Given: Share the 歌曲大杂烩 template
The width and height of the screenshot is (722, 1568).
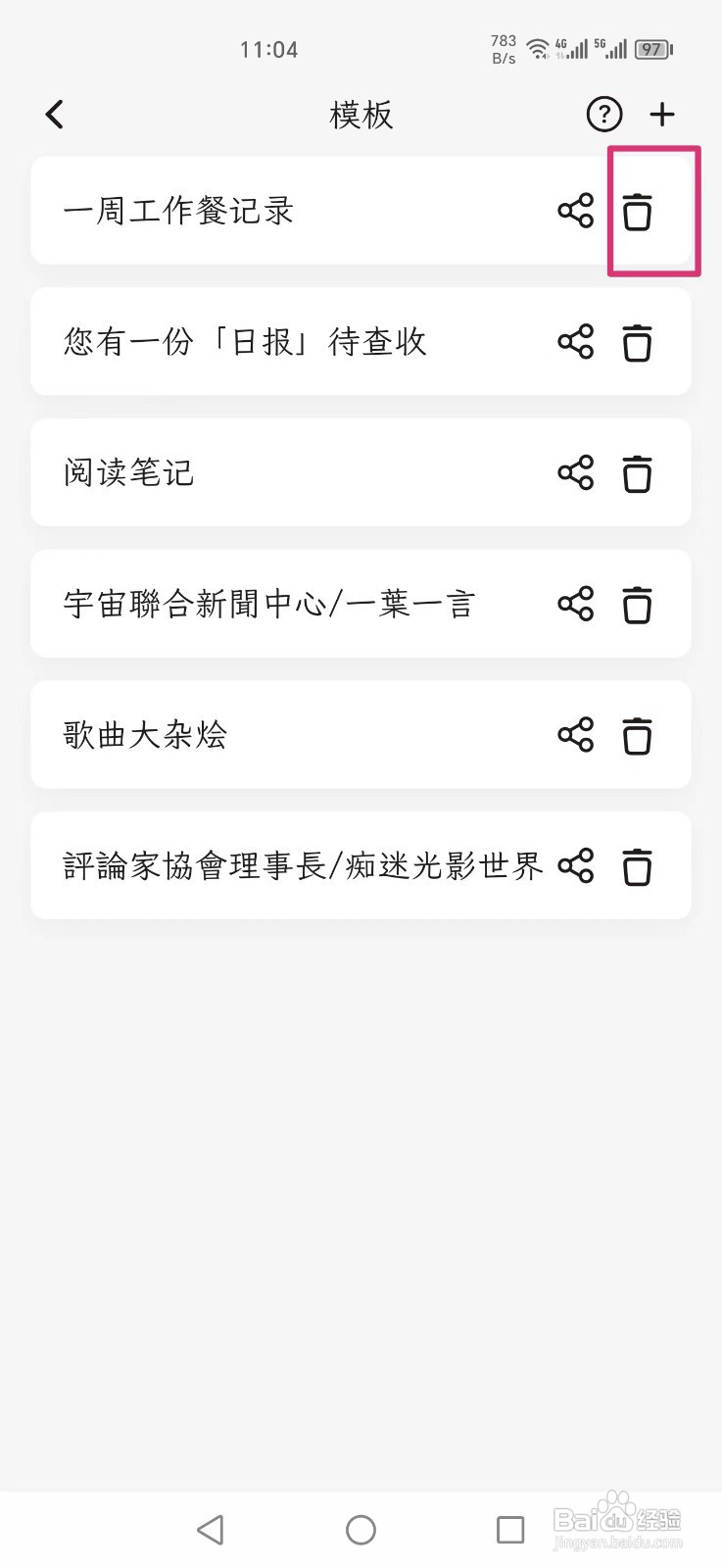Looking at the screenshot, I should (x=576, y=735).
